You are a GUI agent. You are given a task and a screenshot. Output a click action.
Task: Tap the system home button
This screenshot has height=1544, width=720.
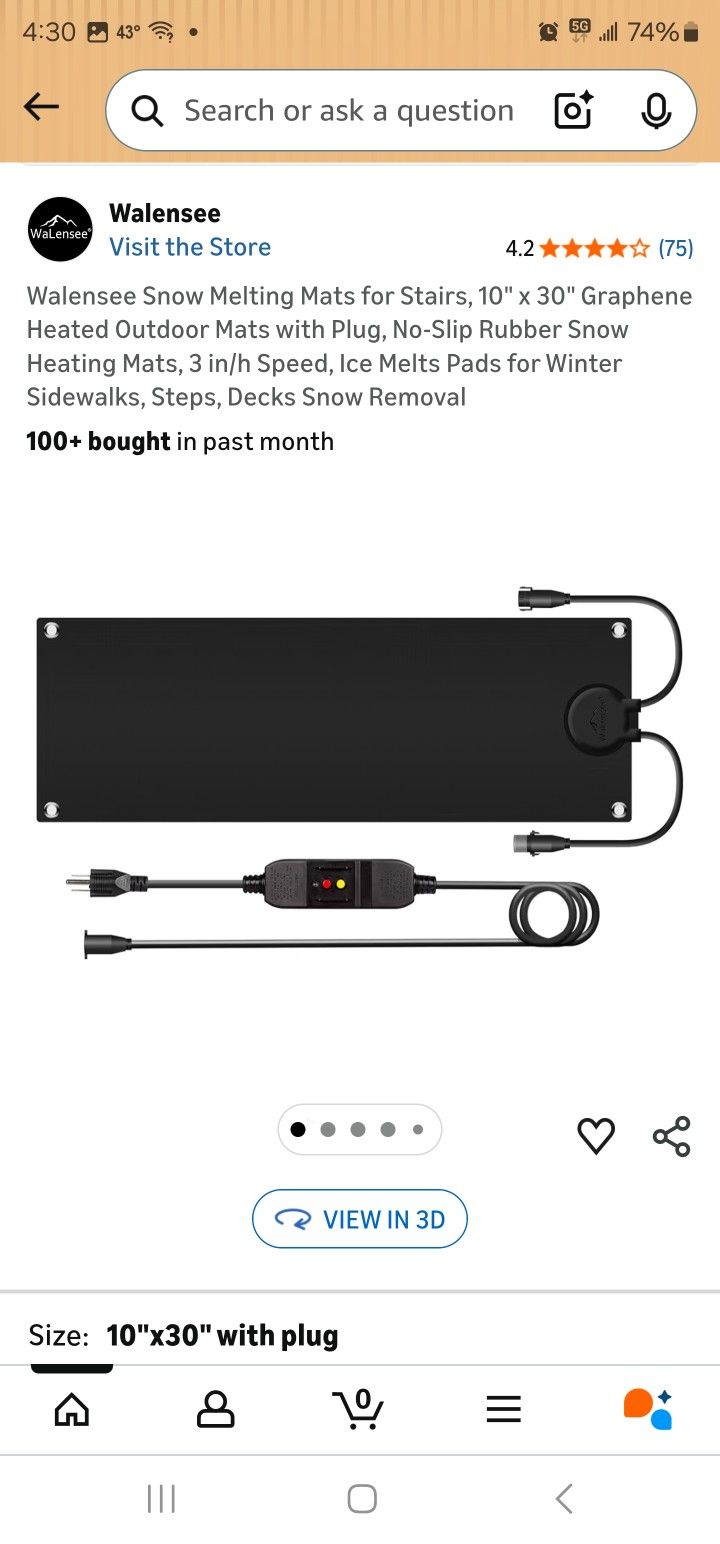(x=362, y=1498)
